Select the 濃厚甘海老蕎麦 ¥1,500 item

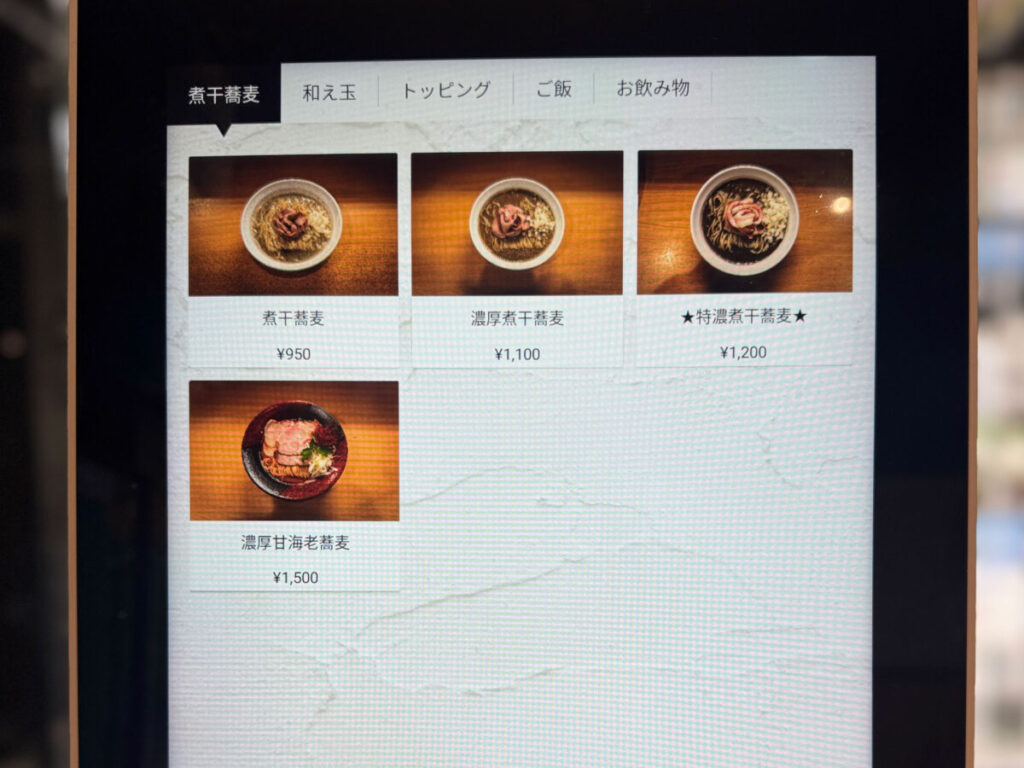click(x=294, y=484)
